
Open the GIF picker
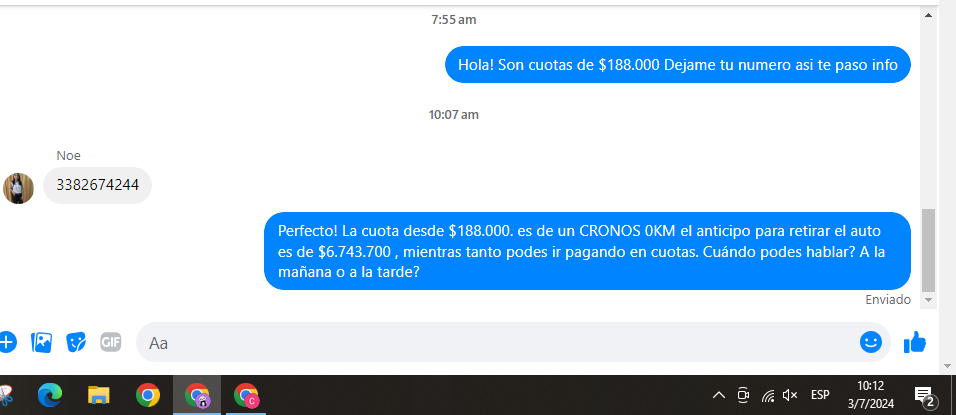(110, 342)
